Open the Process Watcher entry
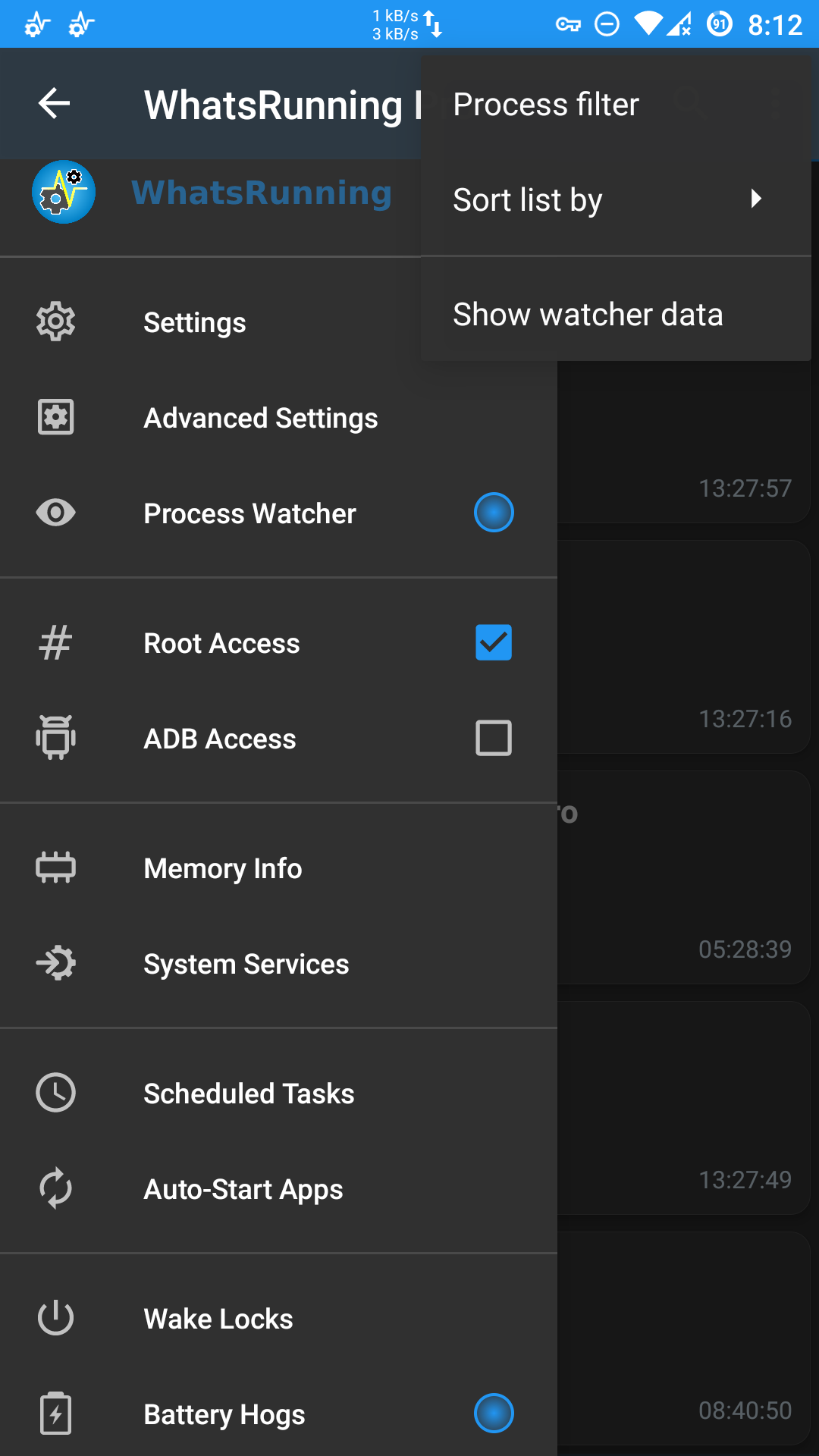The image size is (819, 1456). pos(278,513)
